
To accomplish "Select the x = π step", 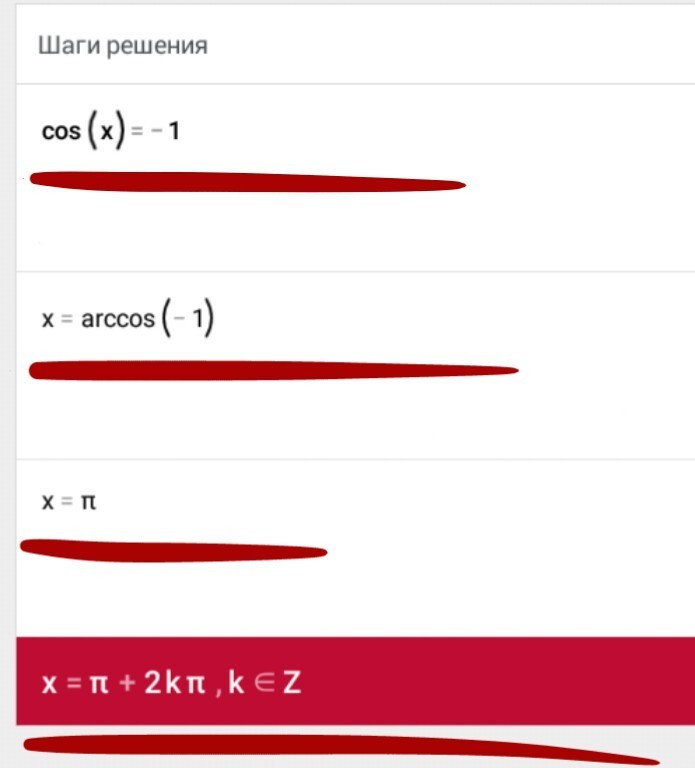I will click(68, 504).
